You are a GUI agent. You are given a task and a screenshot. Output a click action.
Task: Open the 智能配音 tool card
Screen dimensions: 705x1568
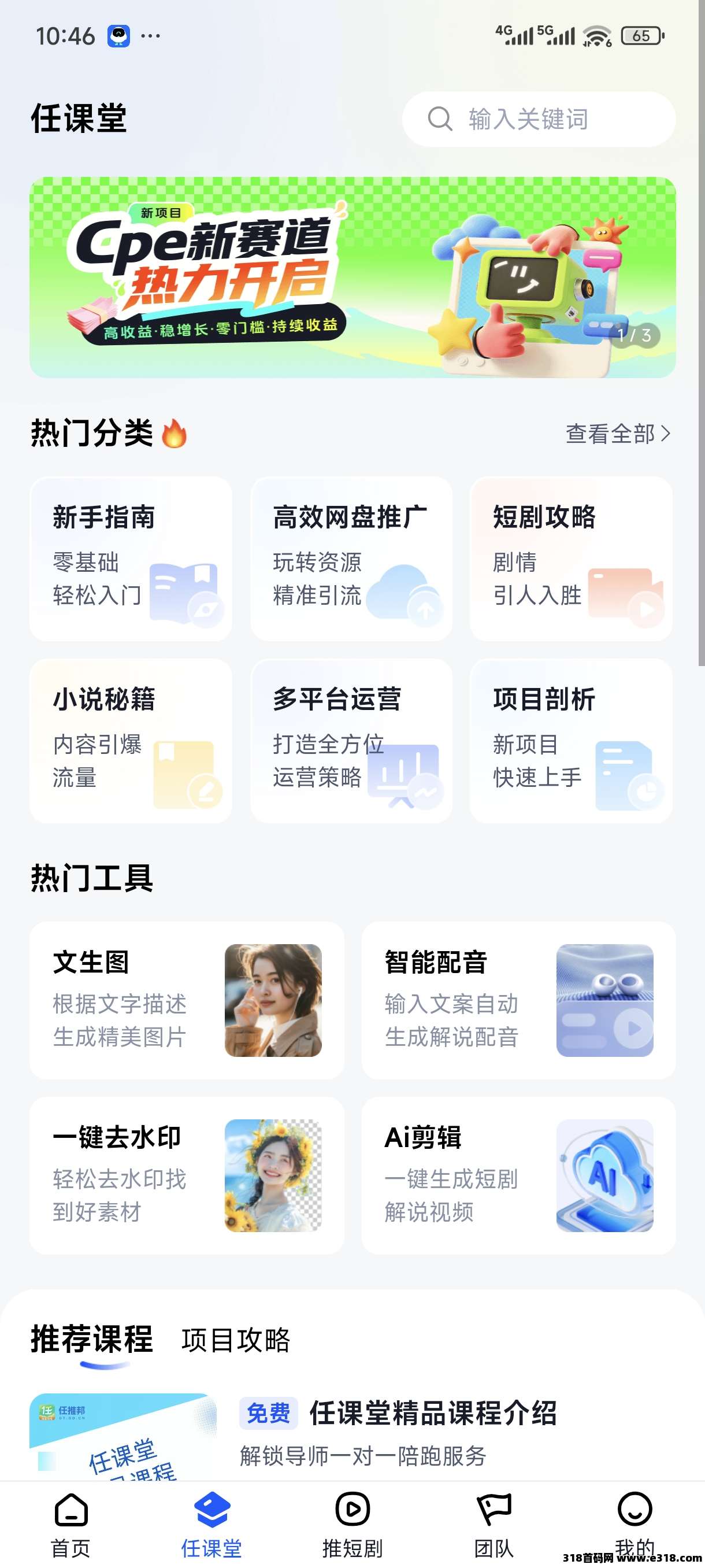[518, 1000]
